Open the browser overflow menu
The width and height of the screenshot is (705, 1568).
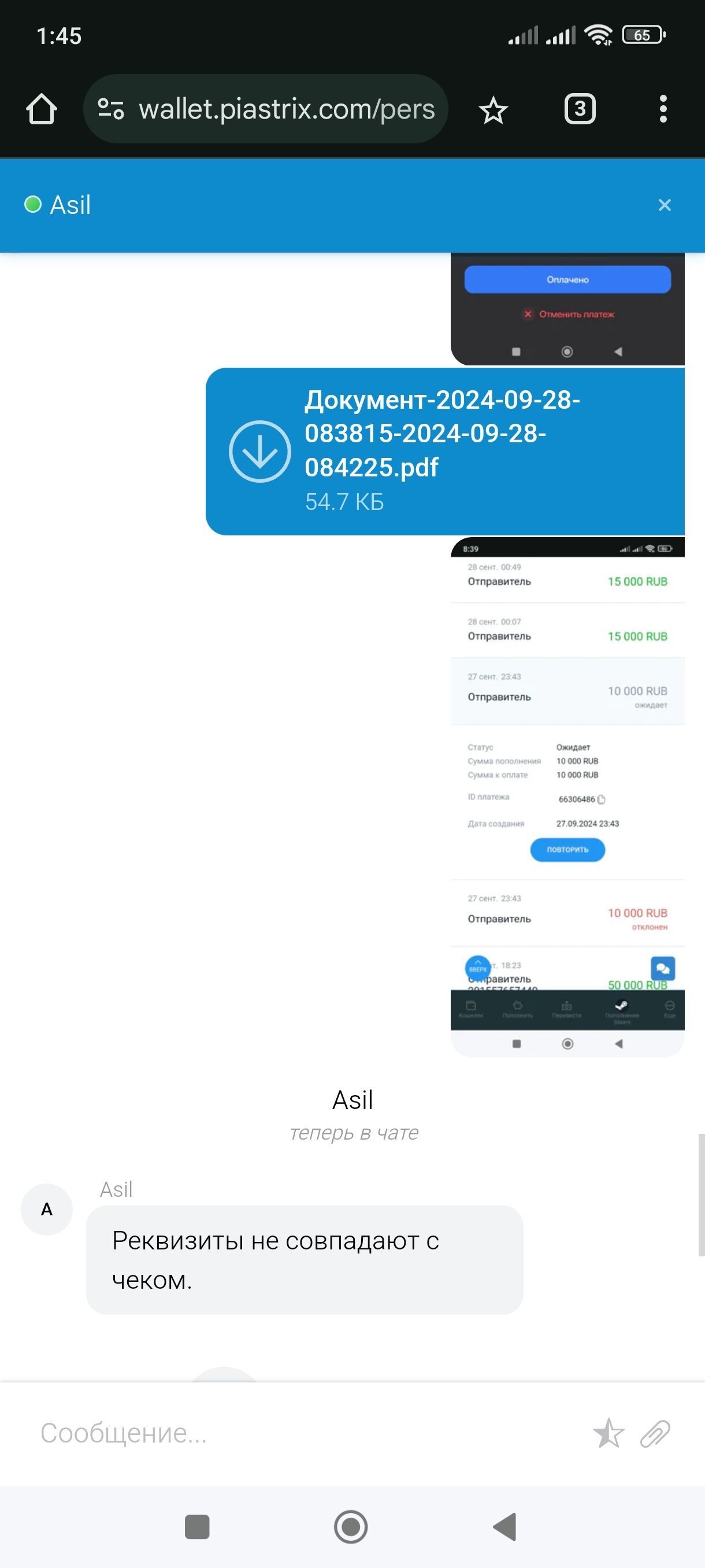coord(663,110)
